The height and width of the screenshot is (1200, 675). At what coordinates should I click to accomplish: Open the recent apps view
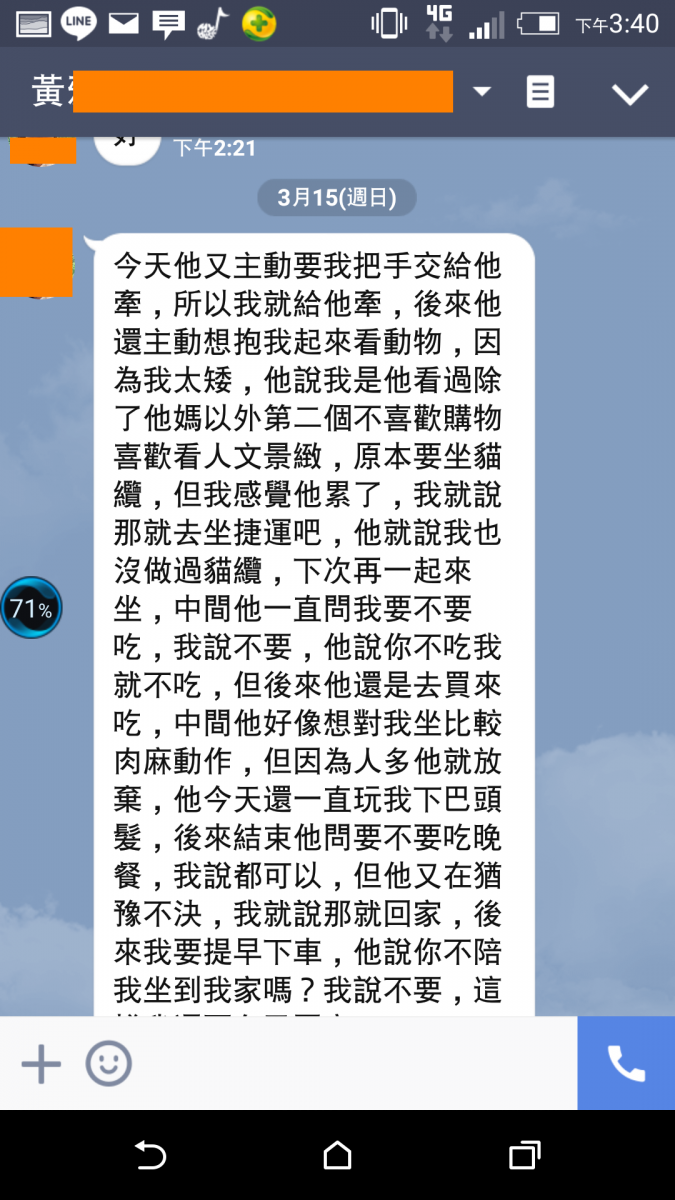[524, 1156]
